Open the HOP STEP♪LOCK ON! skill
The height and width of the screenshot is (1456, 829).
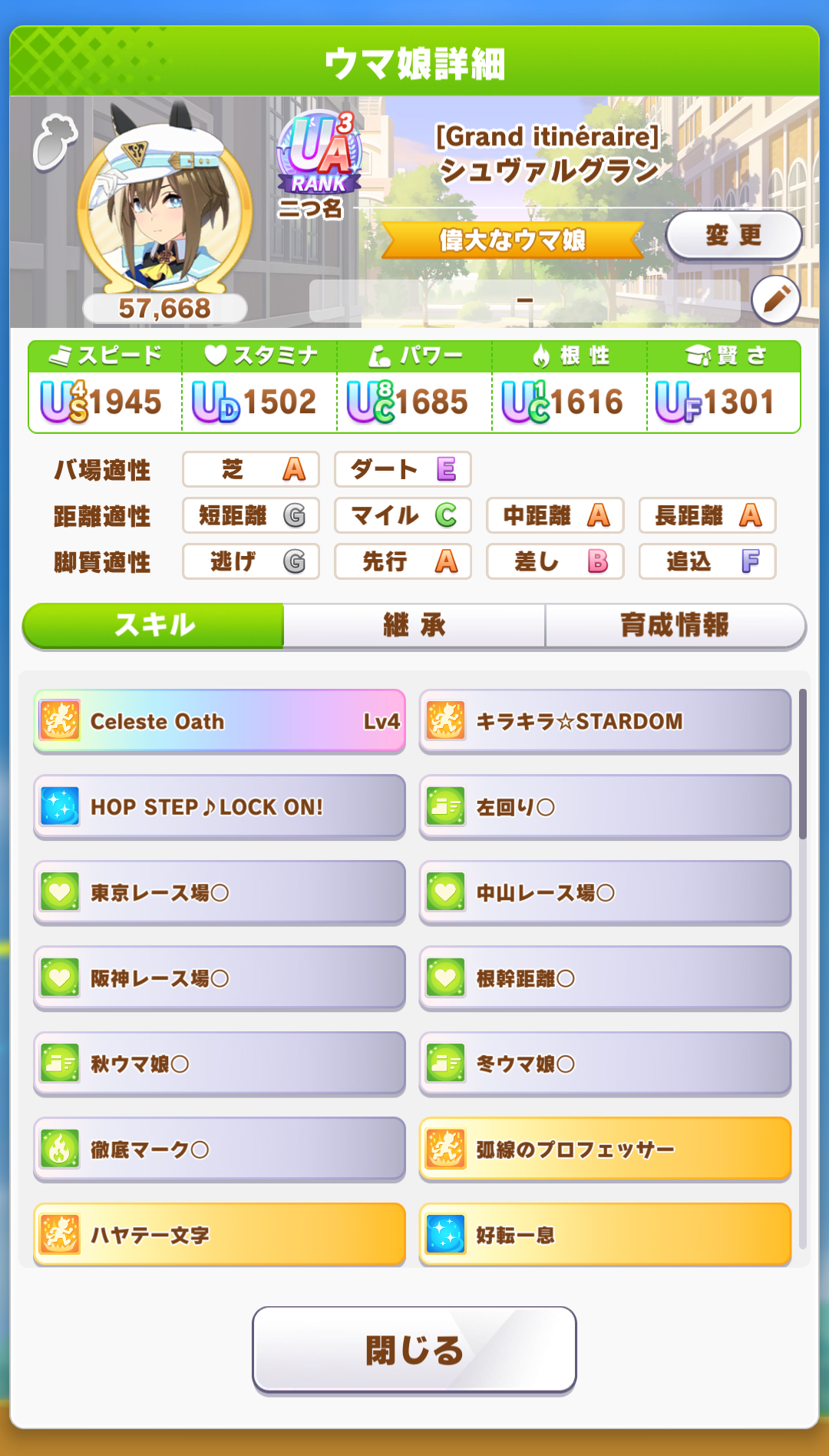[x=220, y=806]
